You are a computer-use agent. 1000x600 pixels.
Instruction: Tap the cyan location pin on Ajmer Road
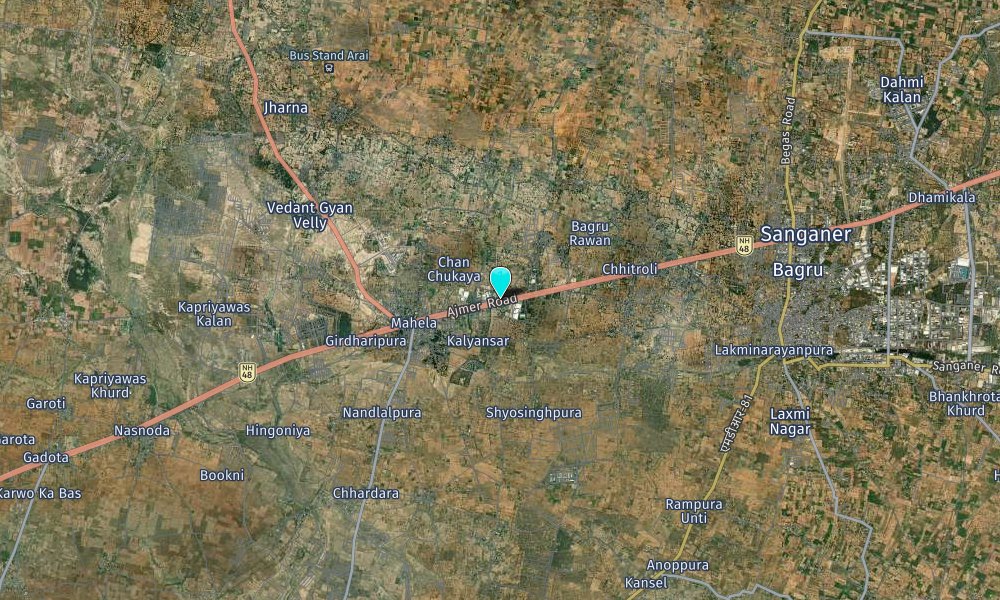coord(500,280)
